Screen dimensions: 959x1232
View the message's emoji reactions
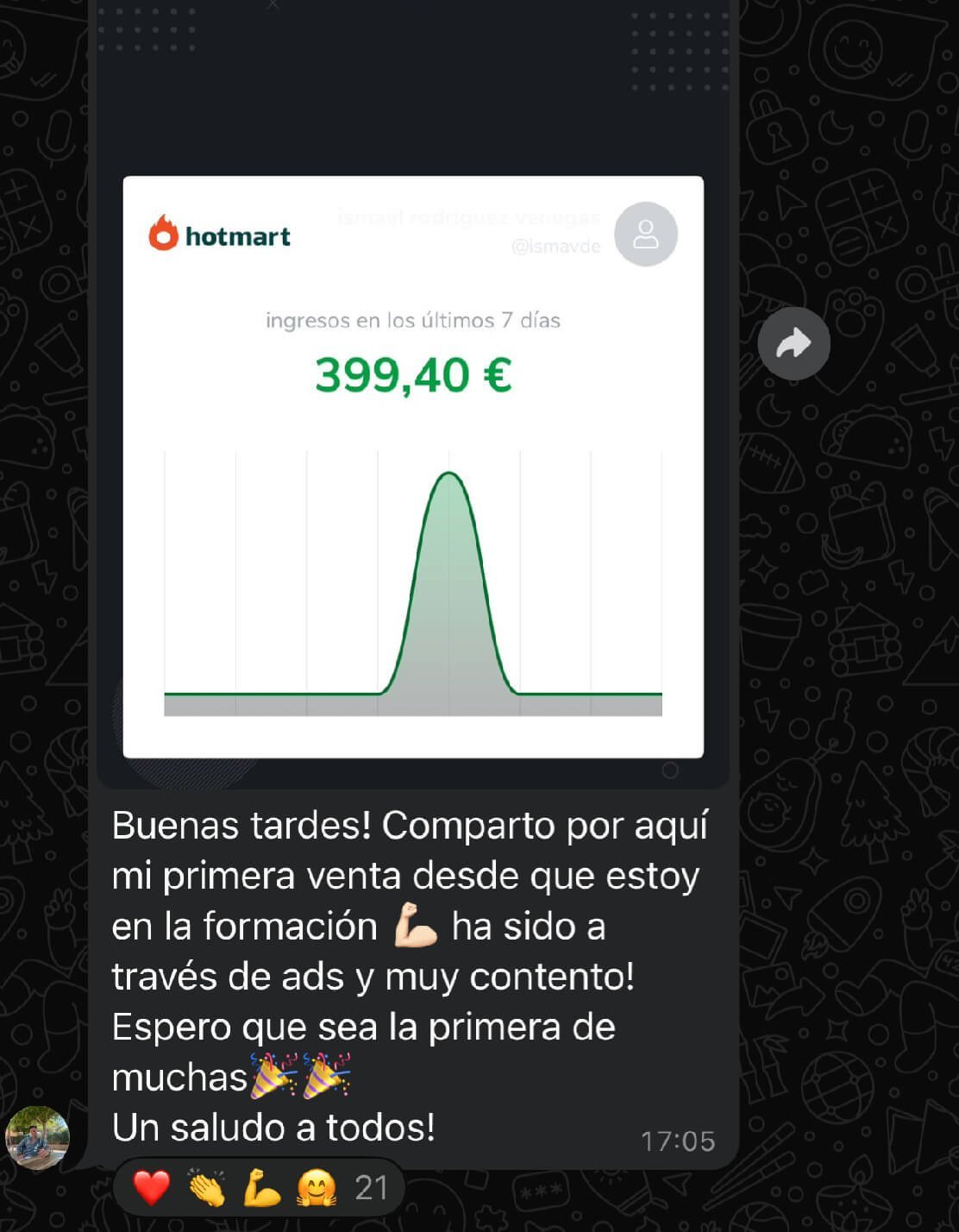point(259,1188)
